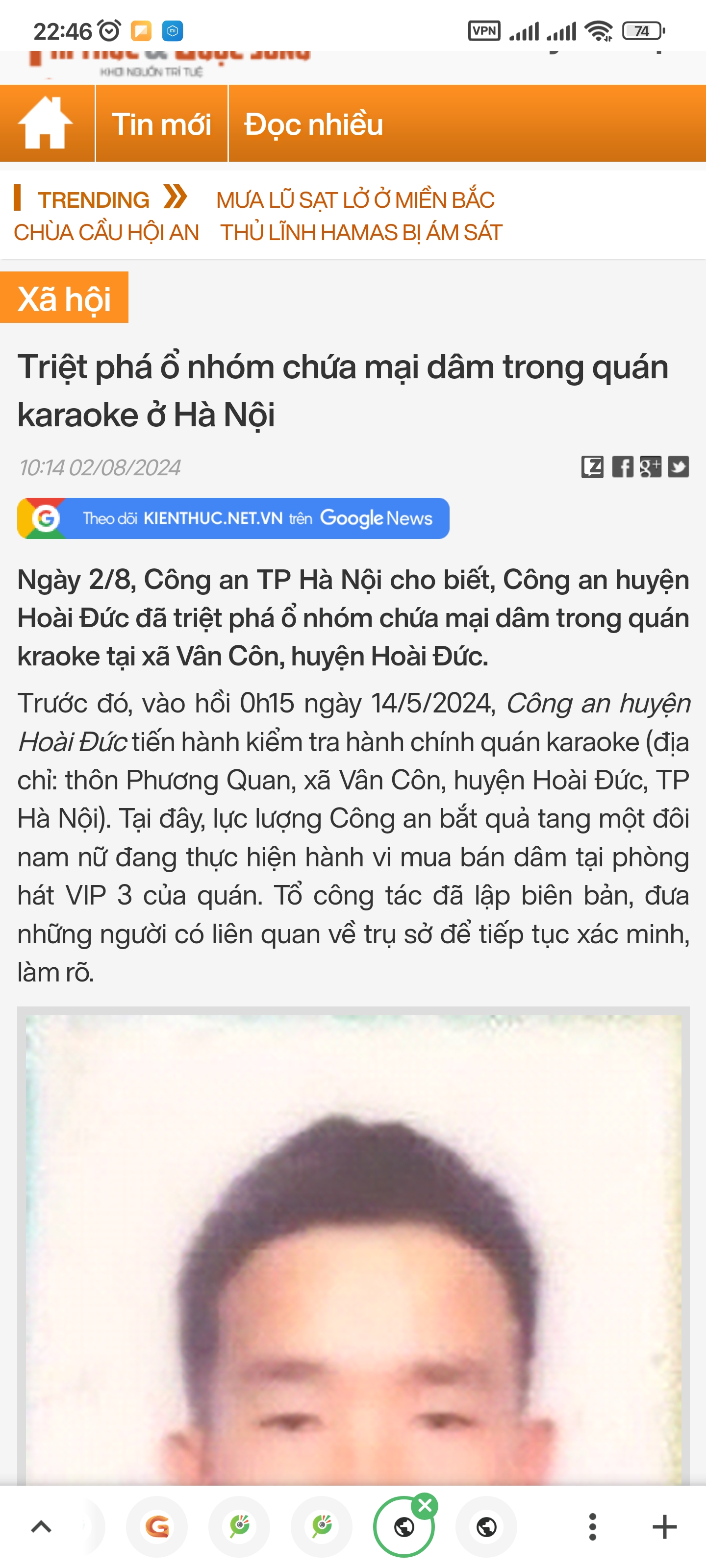The height and width of the screenshot is (1568, 706).
Task: Open the Xã hội category
Action: (64, 298)
